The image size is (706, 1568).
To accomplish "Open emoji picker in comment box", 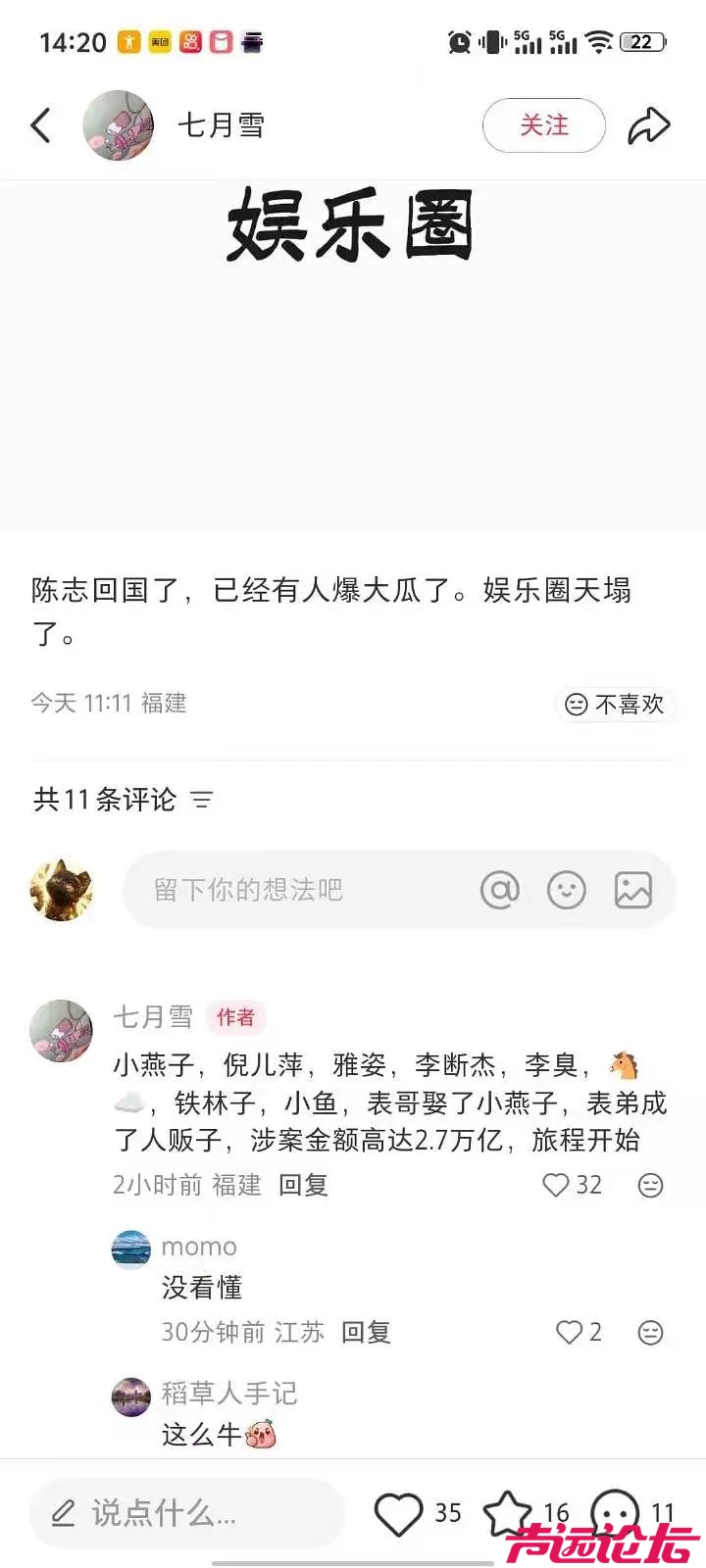I will [566, 890].
